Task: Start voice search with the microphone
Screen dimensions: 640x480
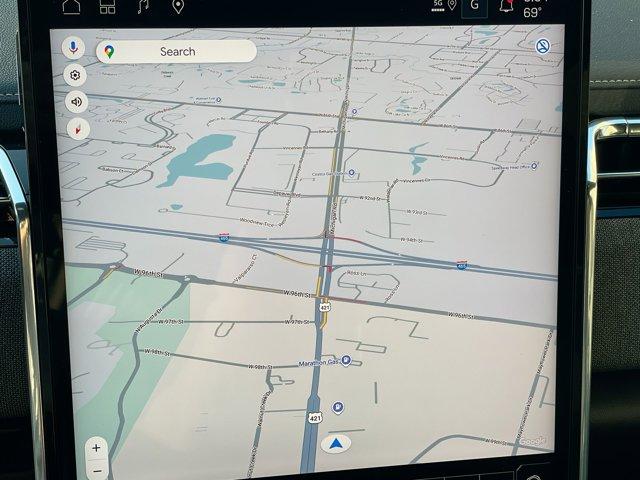Action: point(73,47)
